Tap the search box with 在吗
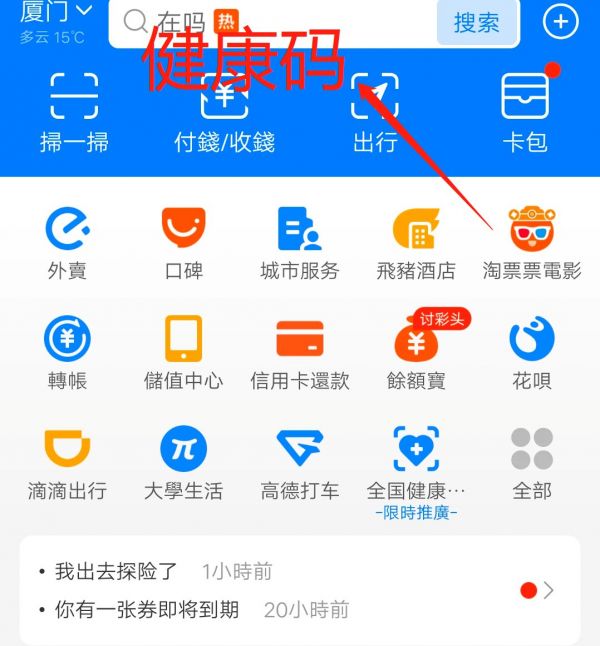Image resolution: width=600 pixels, height=646 pixels. (x=270, y=22)
